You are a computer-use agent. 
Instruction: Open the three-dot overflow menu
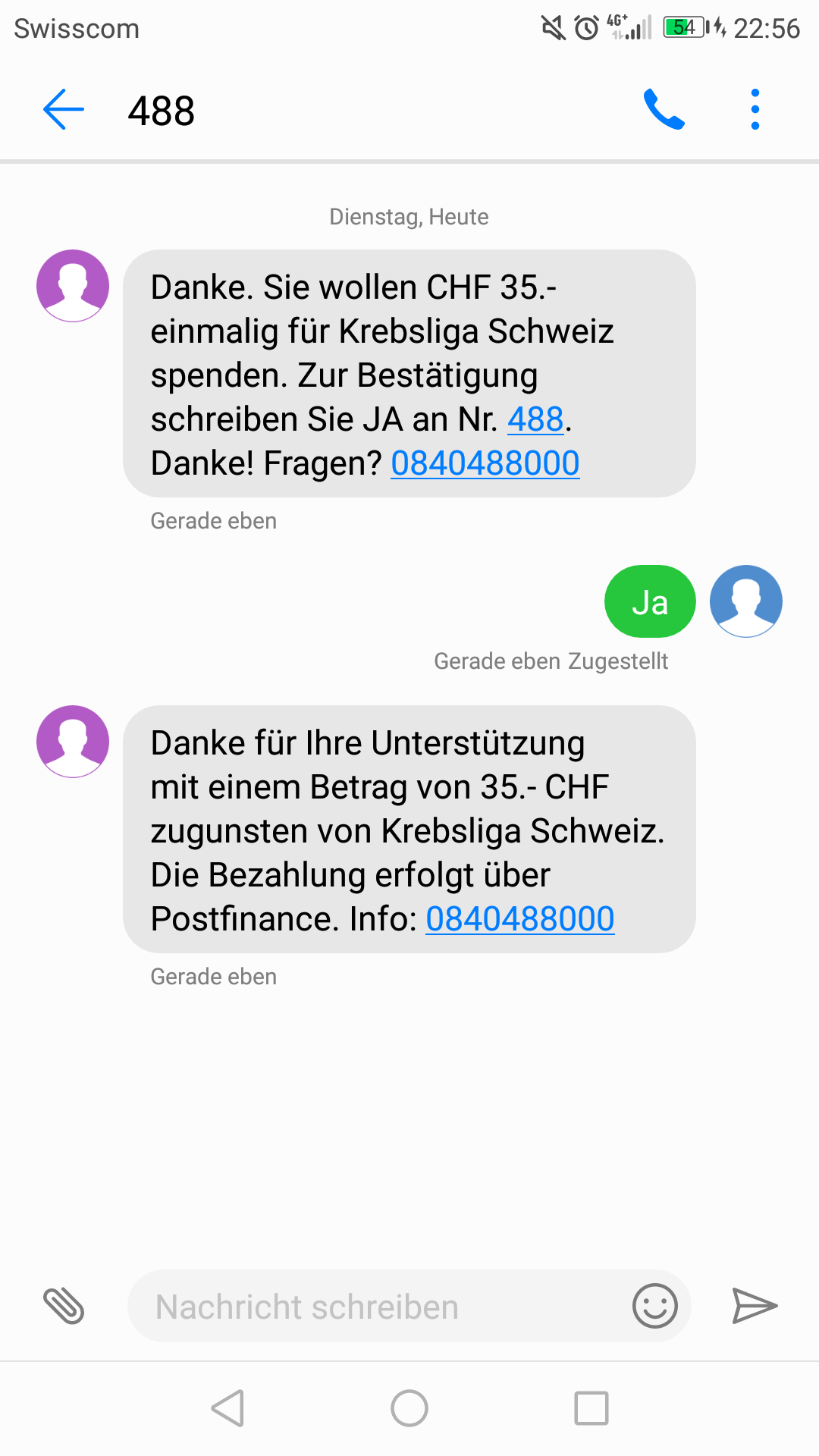pyautogui.click(x=755, y=110)
